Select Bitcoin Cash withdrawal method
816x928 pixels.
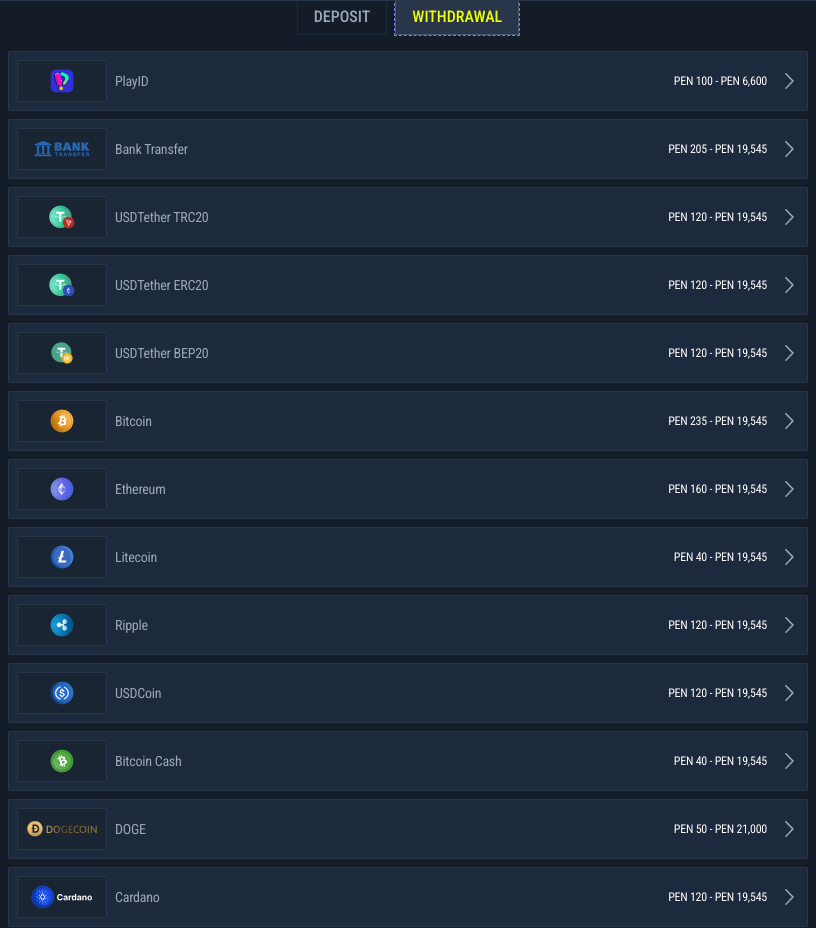click(x=407, y=761)
